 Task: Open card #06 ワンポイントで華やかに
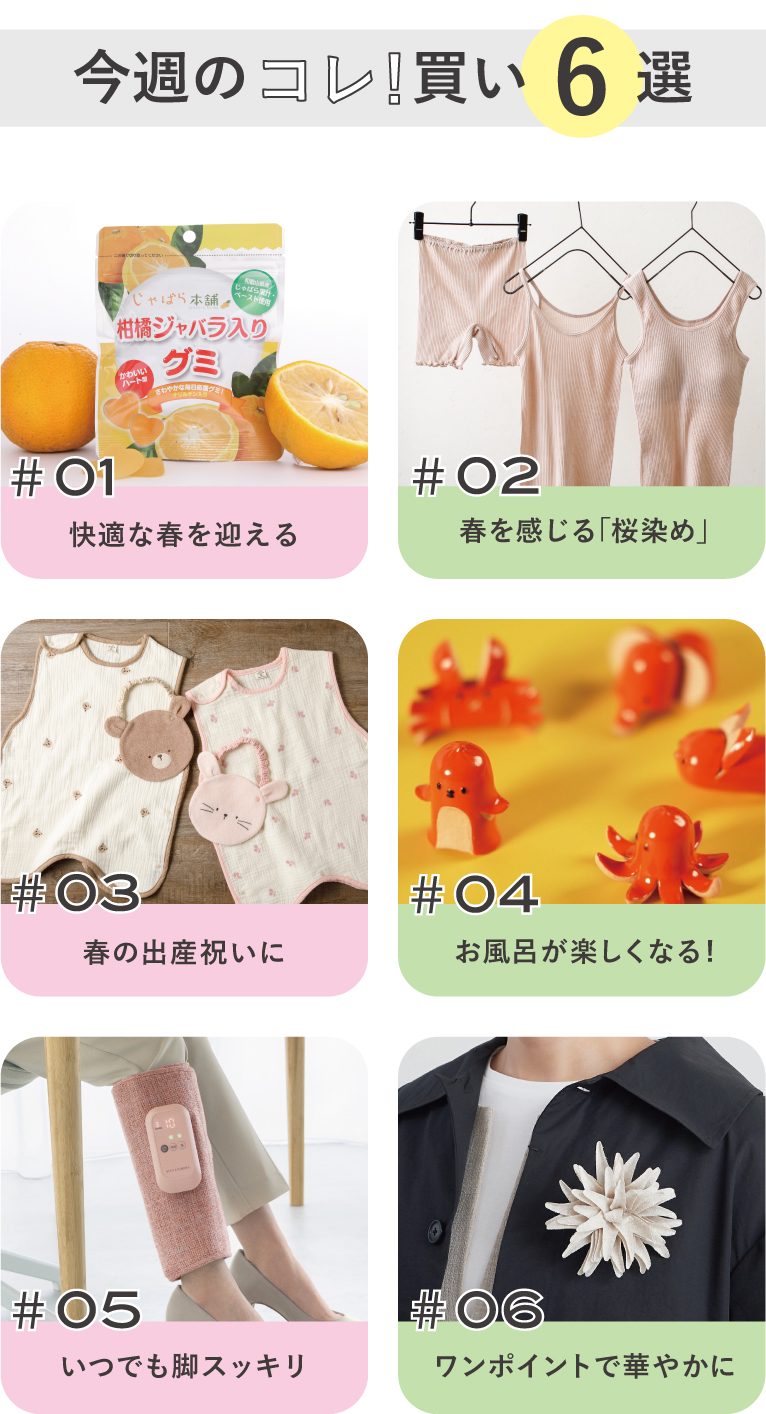pyautogui.click(x=581, y=1224)
